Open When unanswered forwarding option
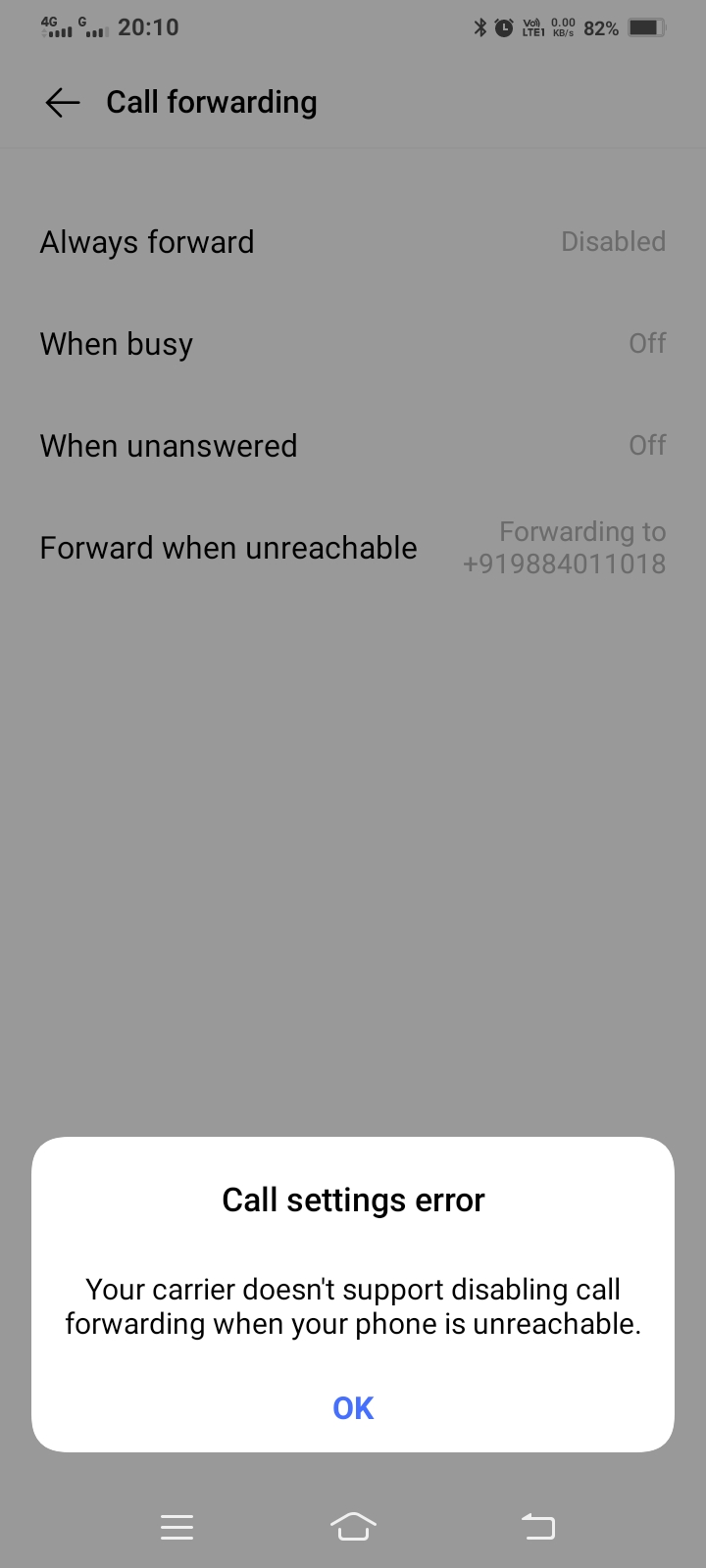 click(x=352, y=446)
